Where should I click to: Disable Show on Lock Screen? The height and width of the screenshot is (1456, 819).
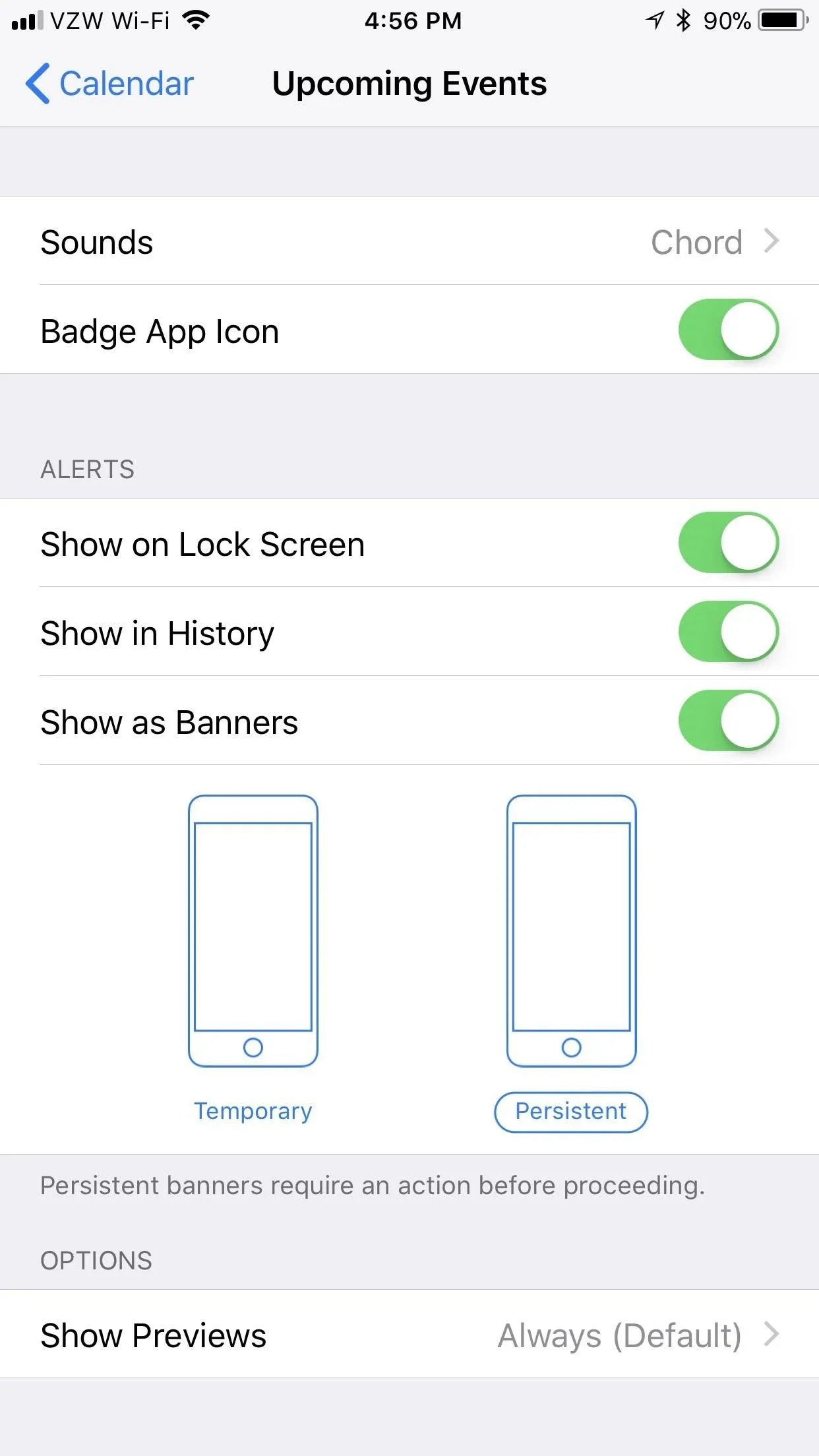point(728,543)
